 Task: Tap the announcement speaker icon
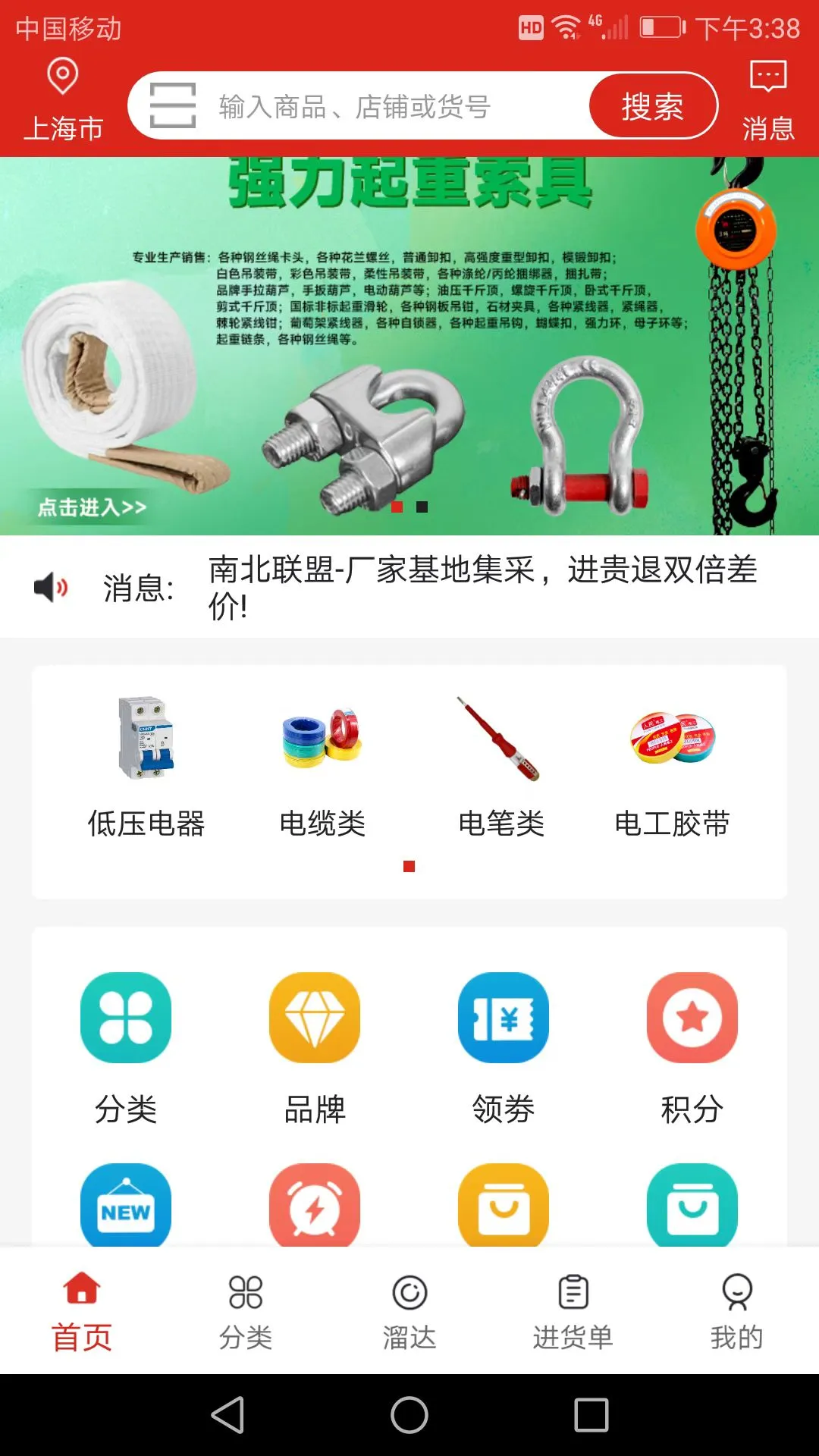(x=50, y=585)
